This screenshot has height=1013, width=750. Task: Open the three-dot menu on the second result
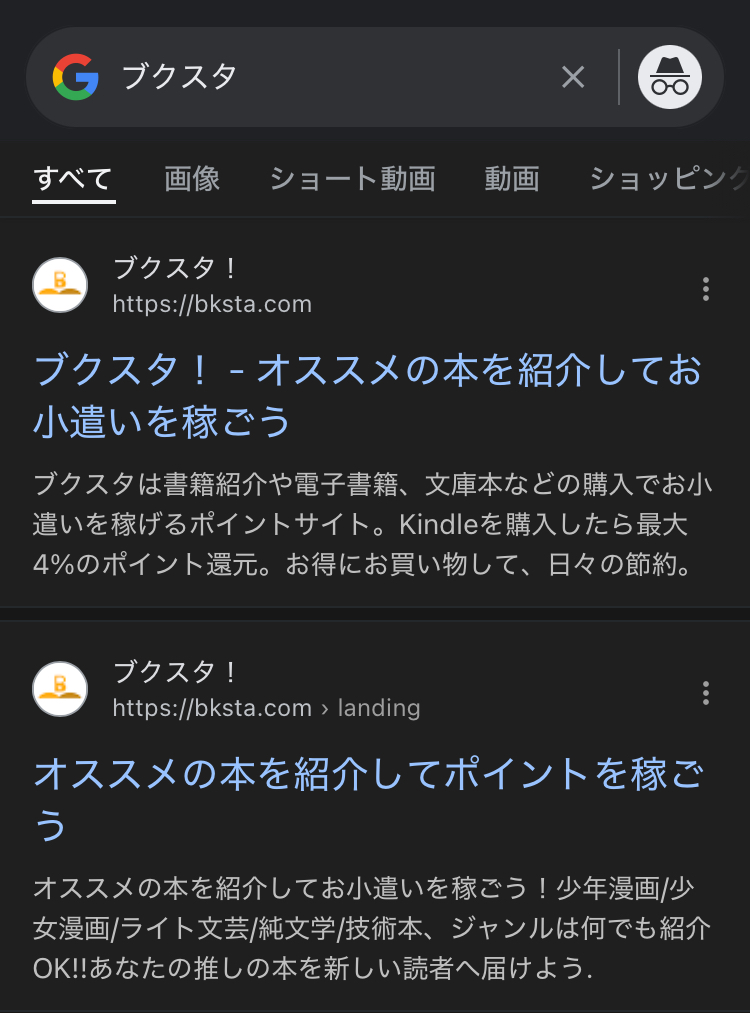706,690
